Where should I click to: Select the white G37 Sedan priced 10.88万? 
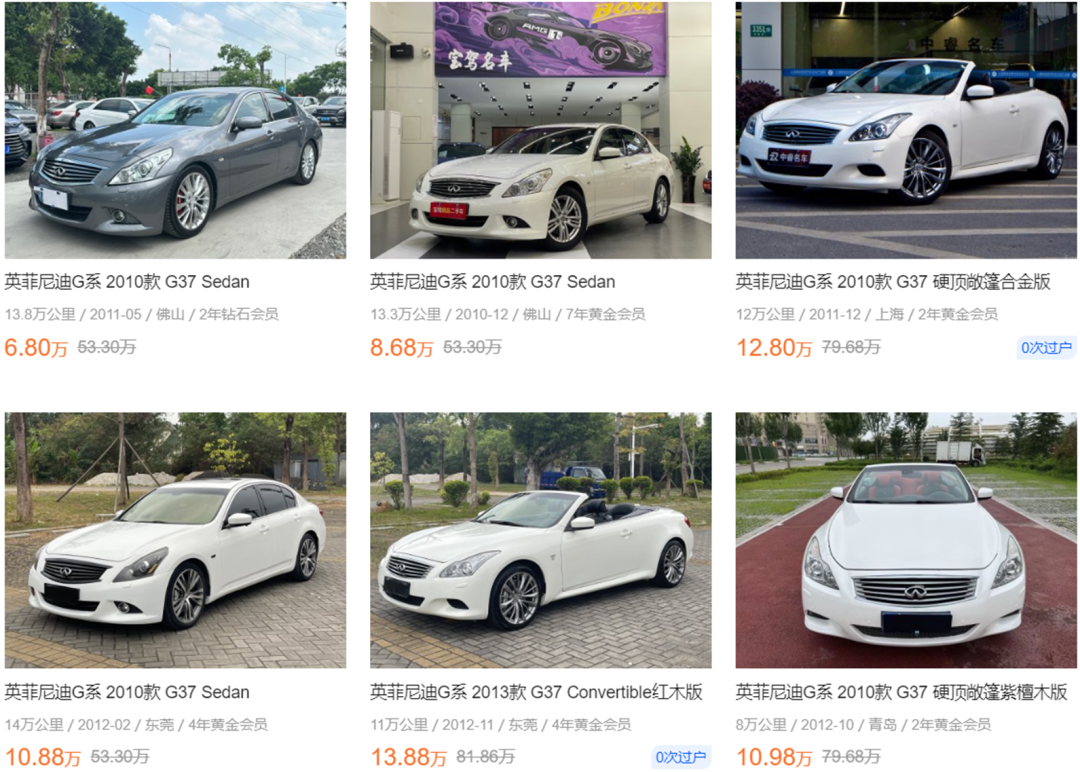pyautogui.click(x=126, y=692)
